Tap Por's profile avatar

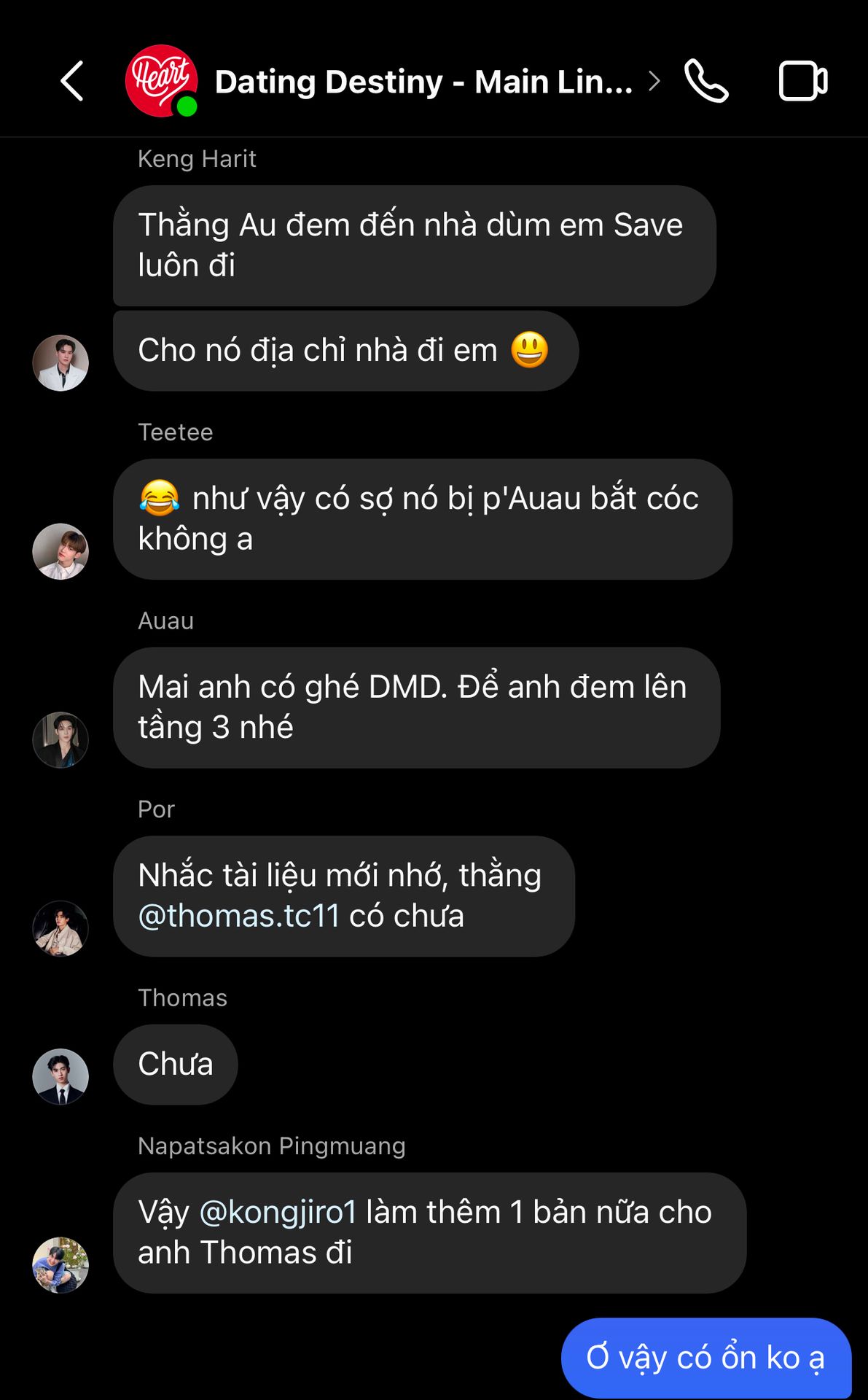pos(60,928)
